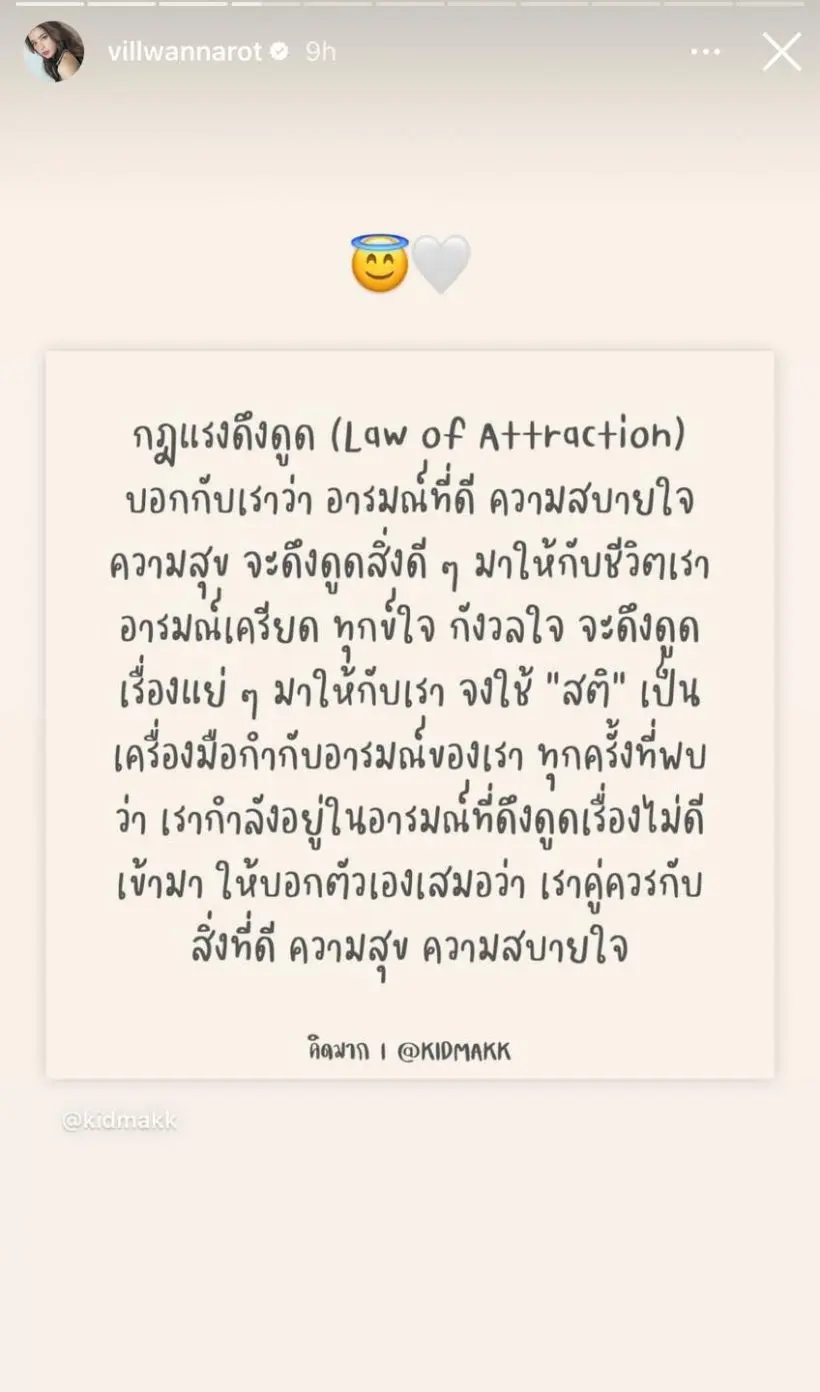820x1392 pixels.
Task: Open the @kidmakk mention tag
Action: [119, 1121]
